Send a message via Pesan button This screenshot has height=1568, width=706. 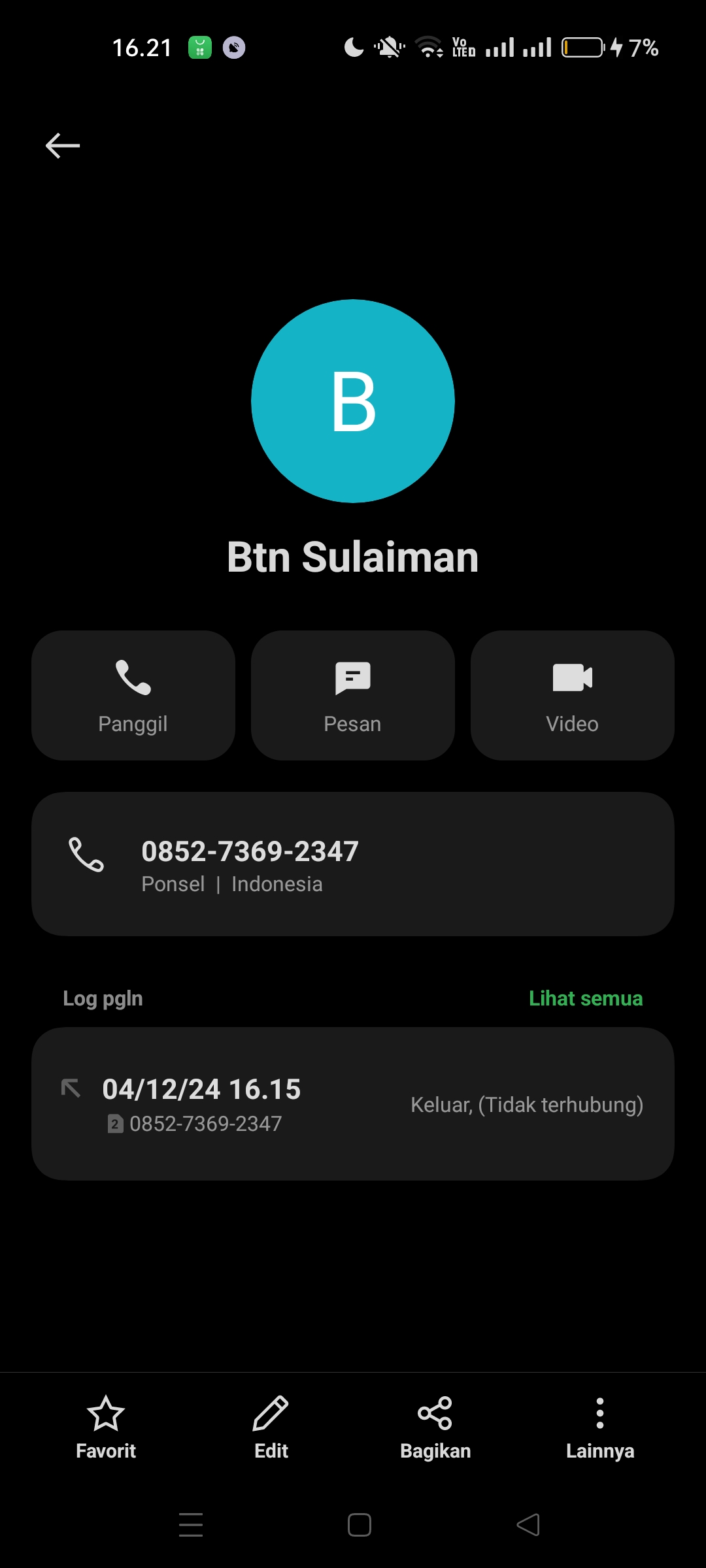pos(353,695)
